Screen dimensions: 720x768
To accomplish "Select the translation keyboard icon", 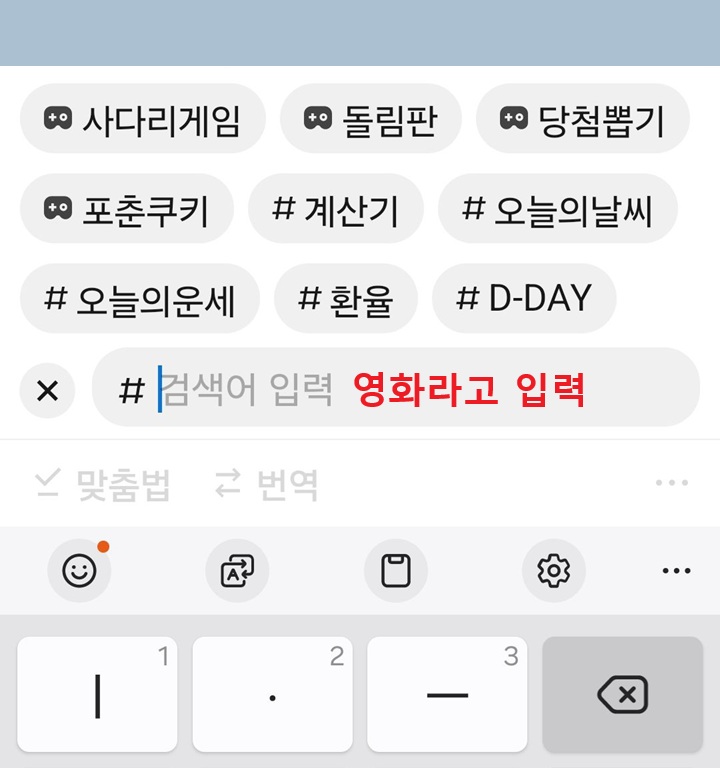I will [237, 570].
